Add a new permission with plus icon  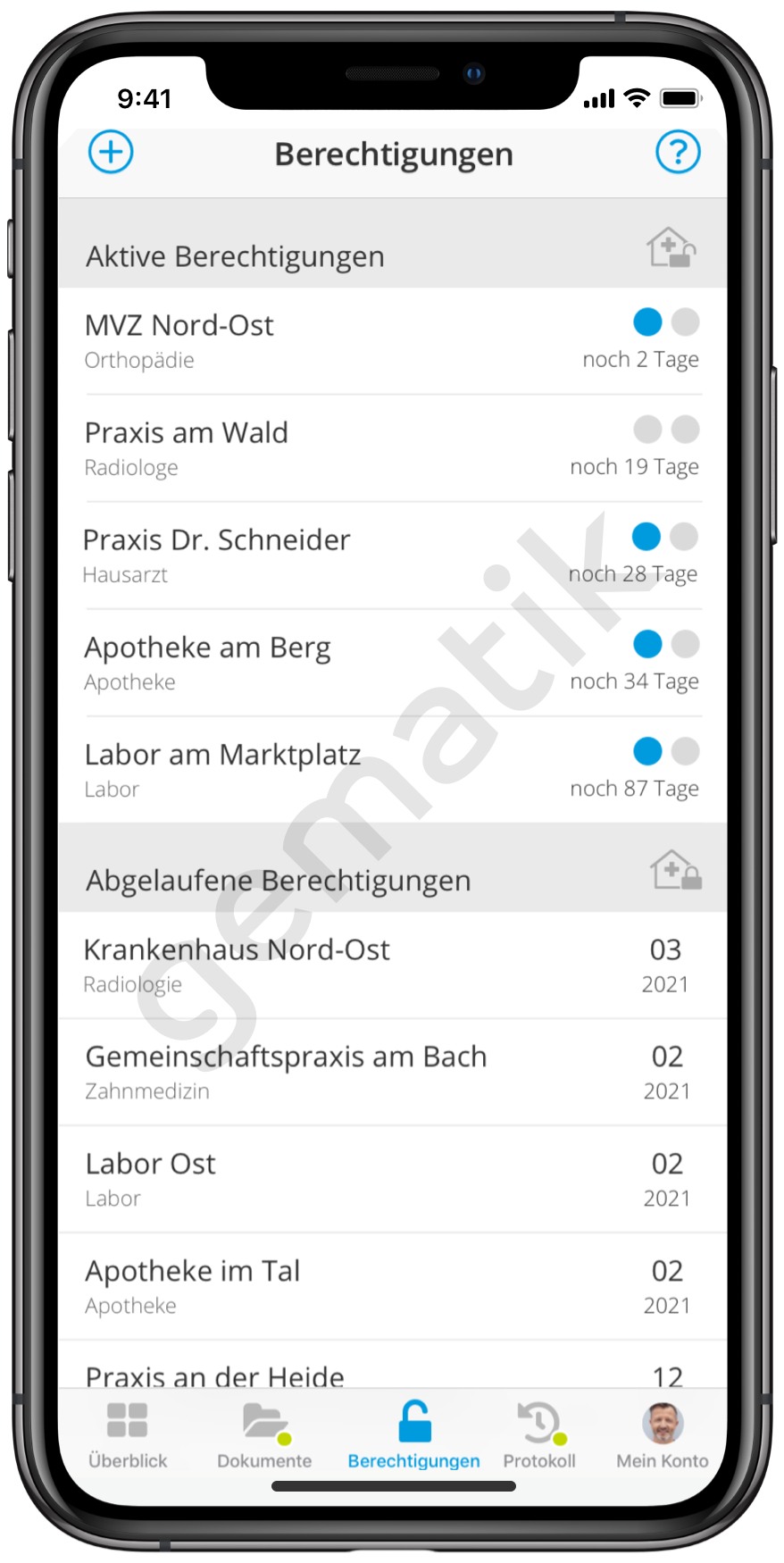tap(111, 152)
